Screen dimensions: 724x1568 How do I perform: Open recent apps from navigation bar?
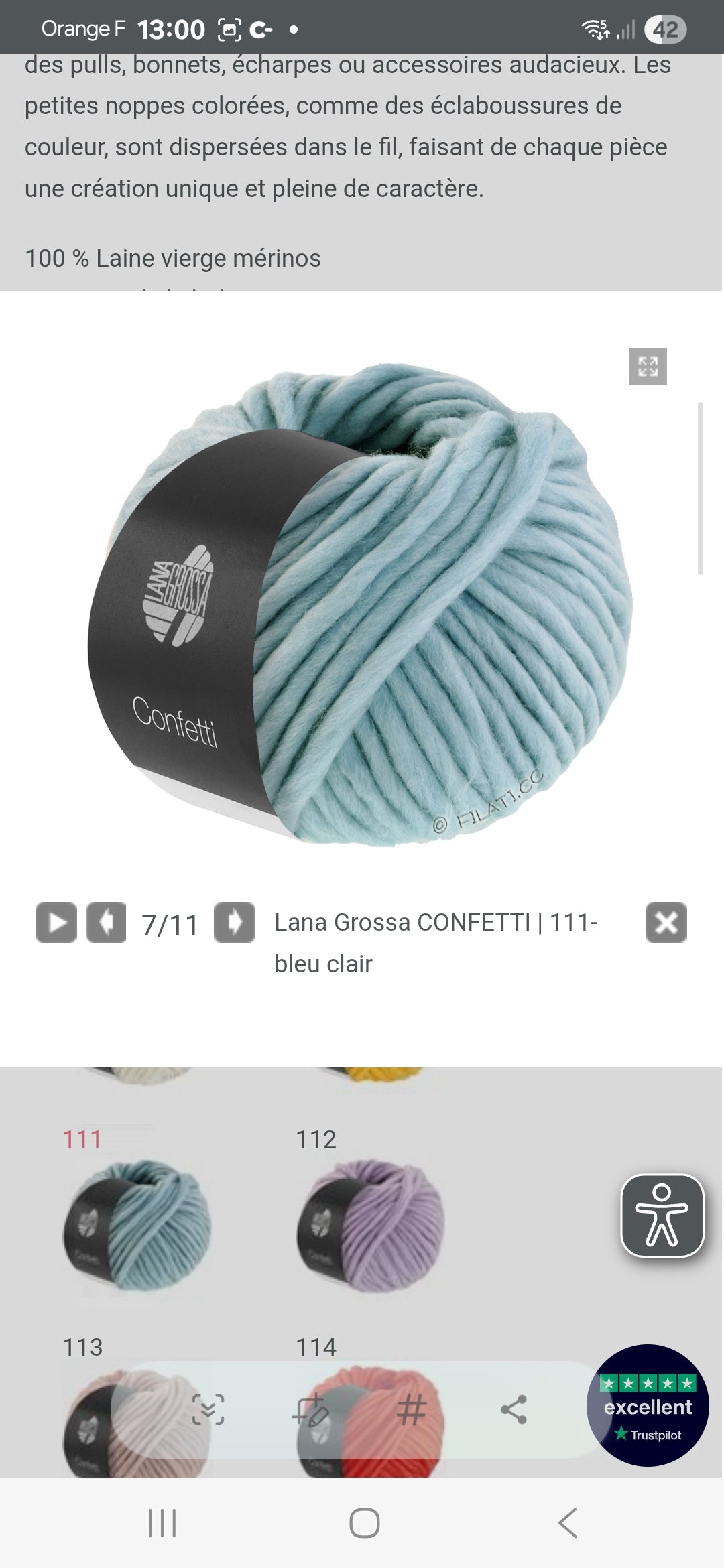pos(162,1523)
